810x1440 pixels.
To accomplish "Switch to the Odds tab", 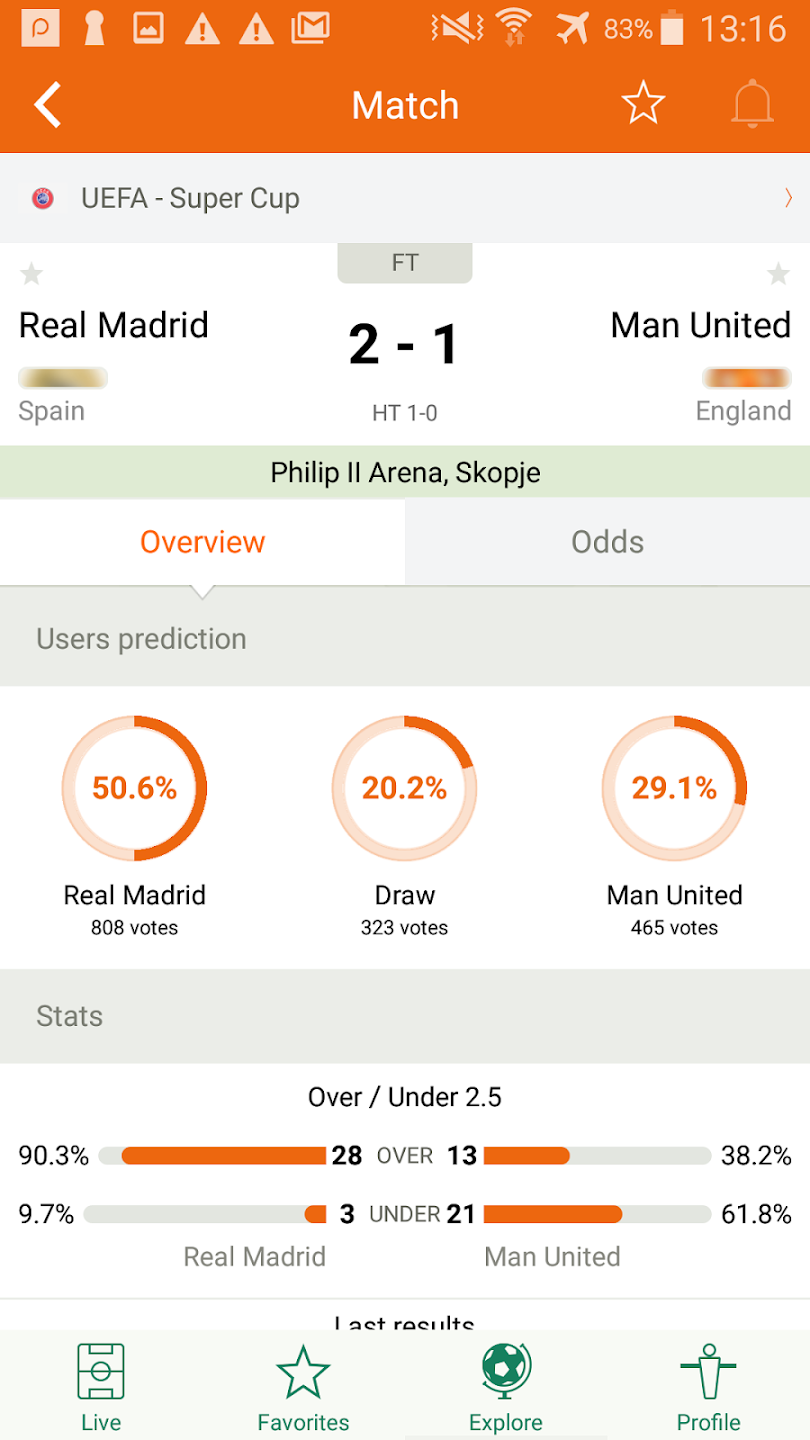I will (607, 542).
